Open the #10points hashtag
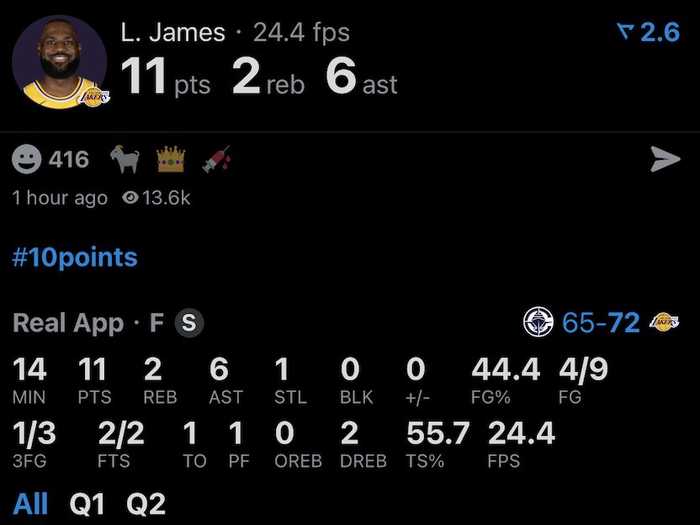Viewport: 700px width, 525px height. click(75, 257)
